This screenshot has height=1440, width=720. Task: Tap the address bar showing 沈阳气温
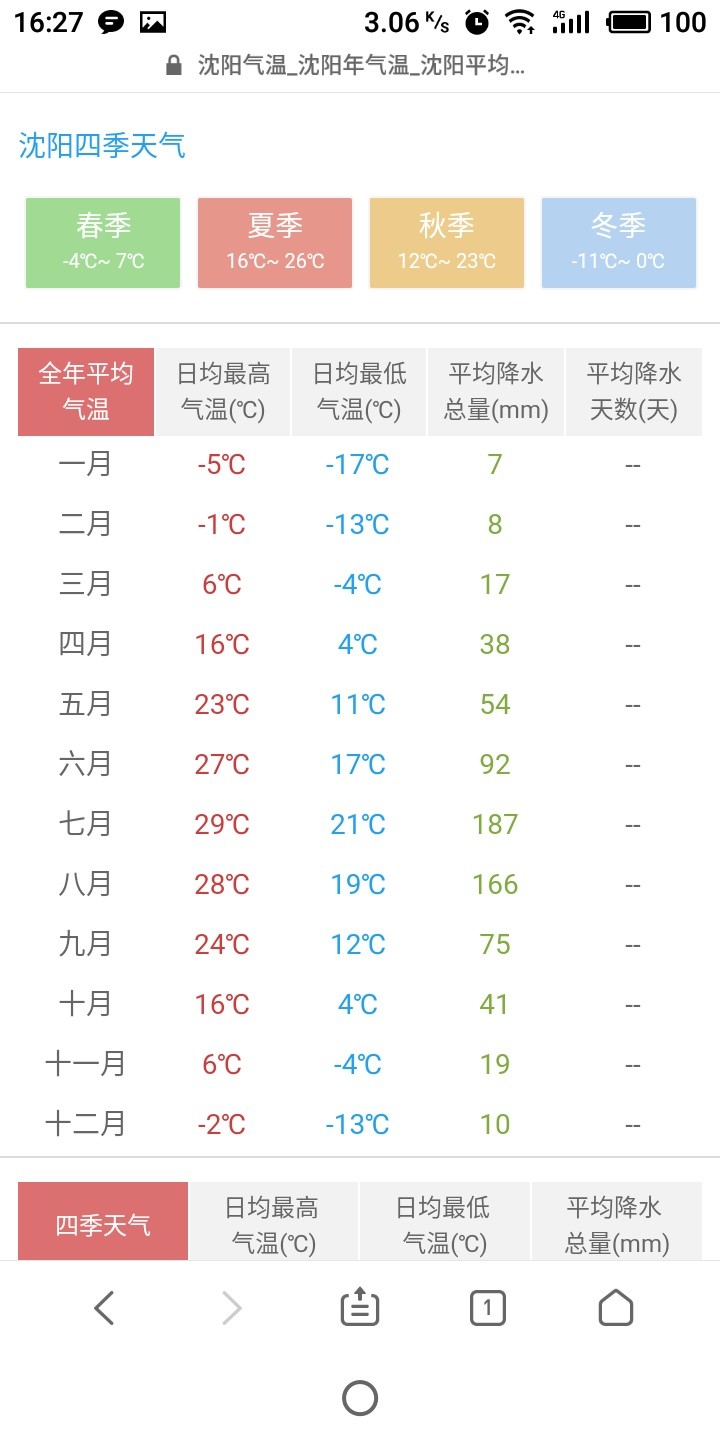(x=360, y=66)
